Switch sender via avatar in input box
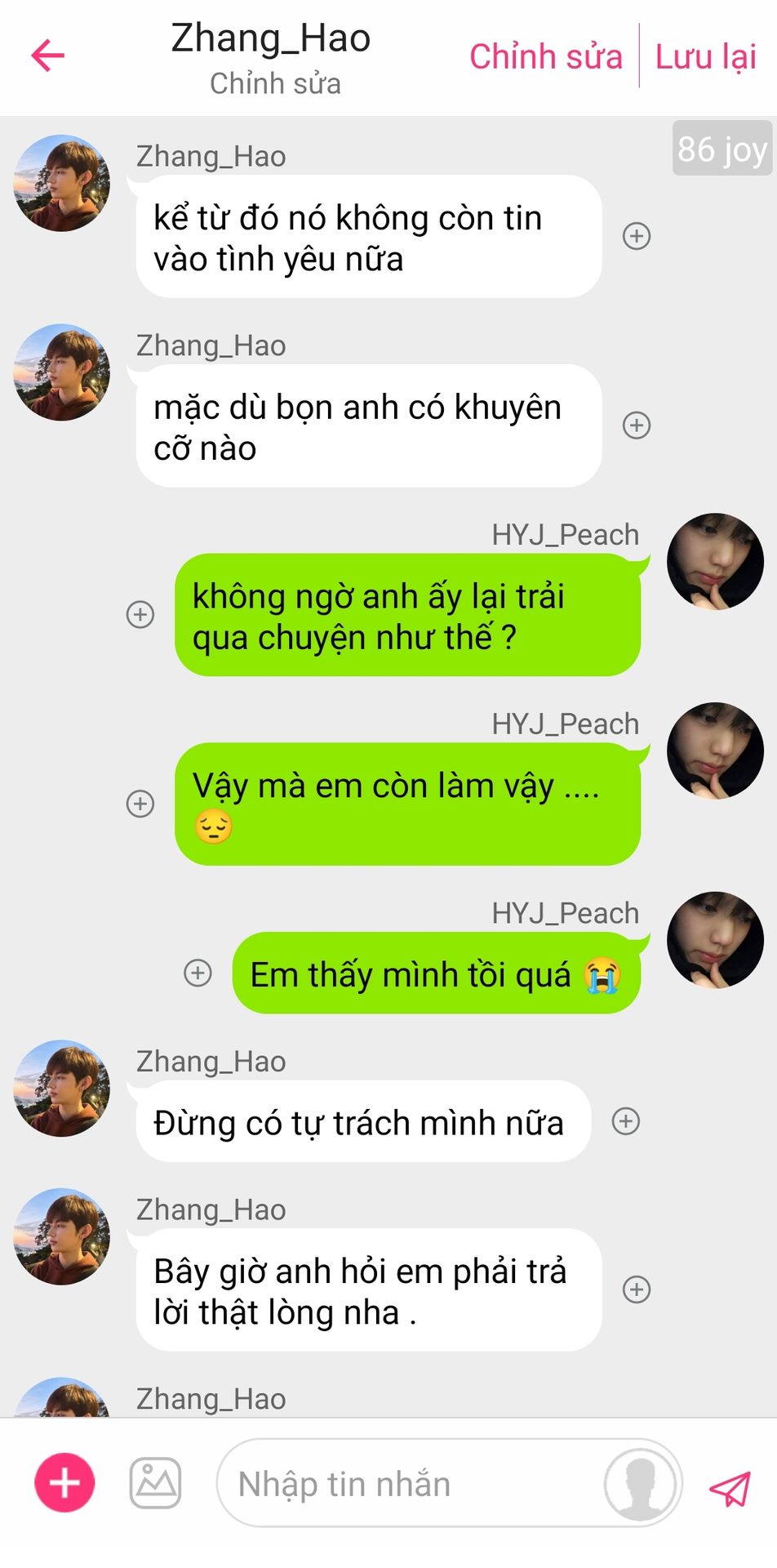The width and height of the screenshot is (777, 1568). (641, 1484)
